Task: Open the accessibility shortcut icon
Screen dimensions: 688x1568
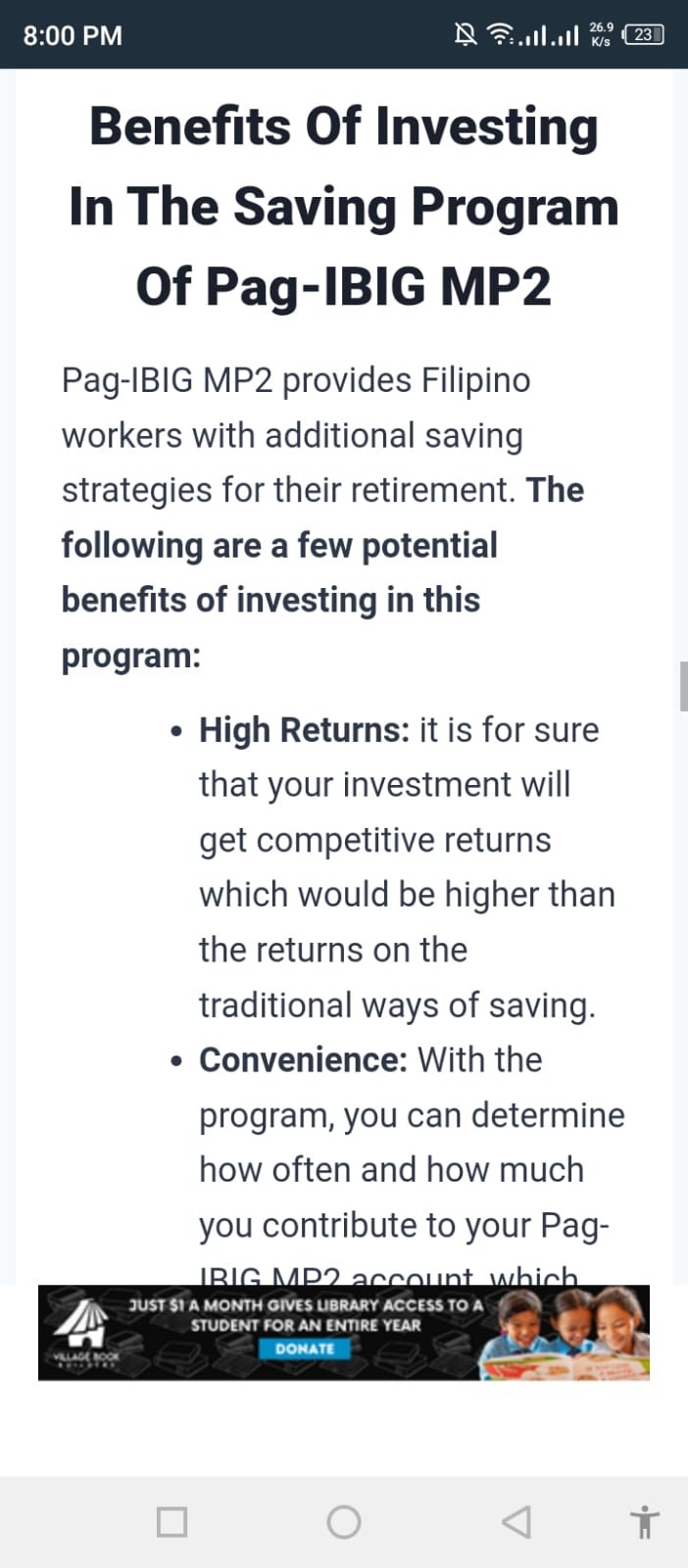Action: click(x=644, y=1522)
